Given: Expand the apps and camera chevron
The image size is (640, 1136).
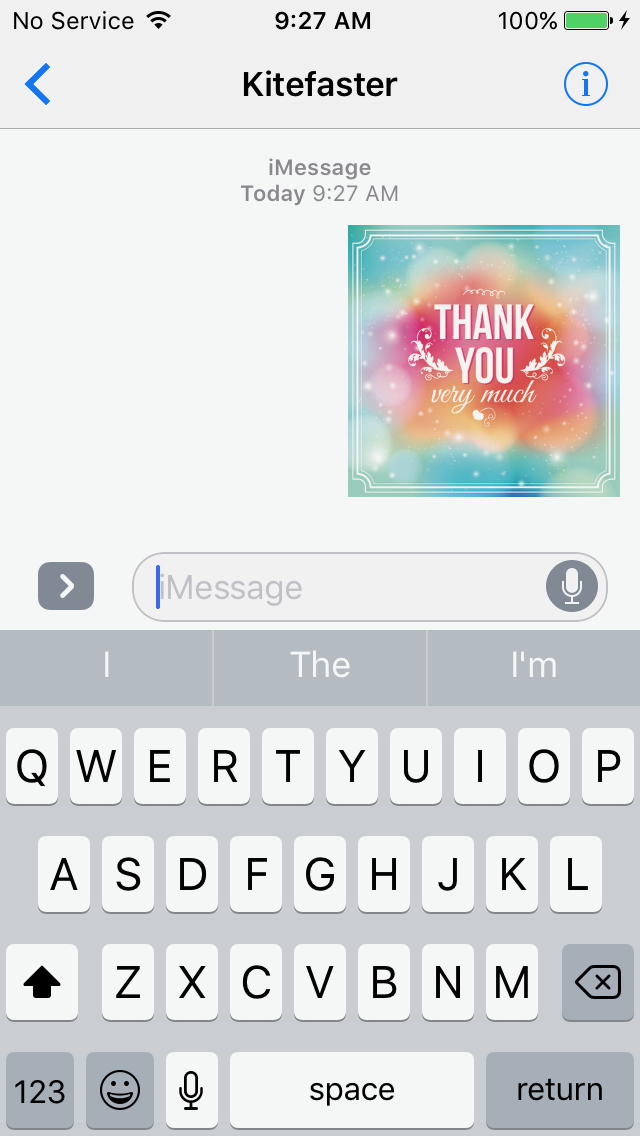Looking at the screenshot, I should [x=66, y=586].
